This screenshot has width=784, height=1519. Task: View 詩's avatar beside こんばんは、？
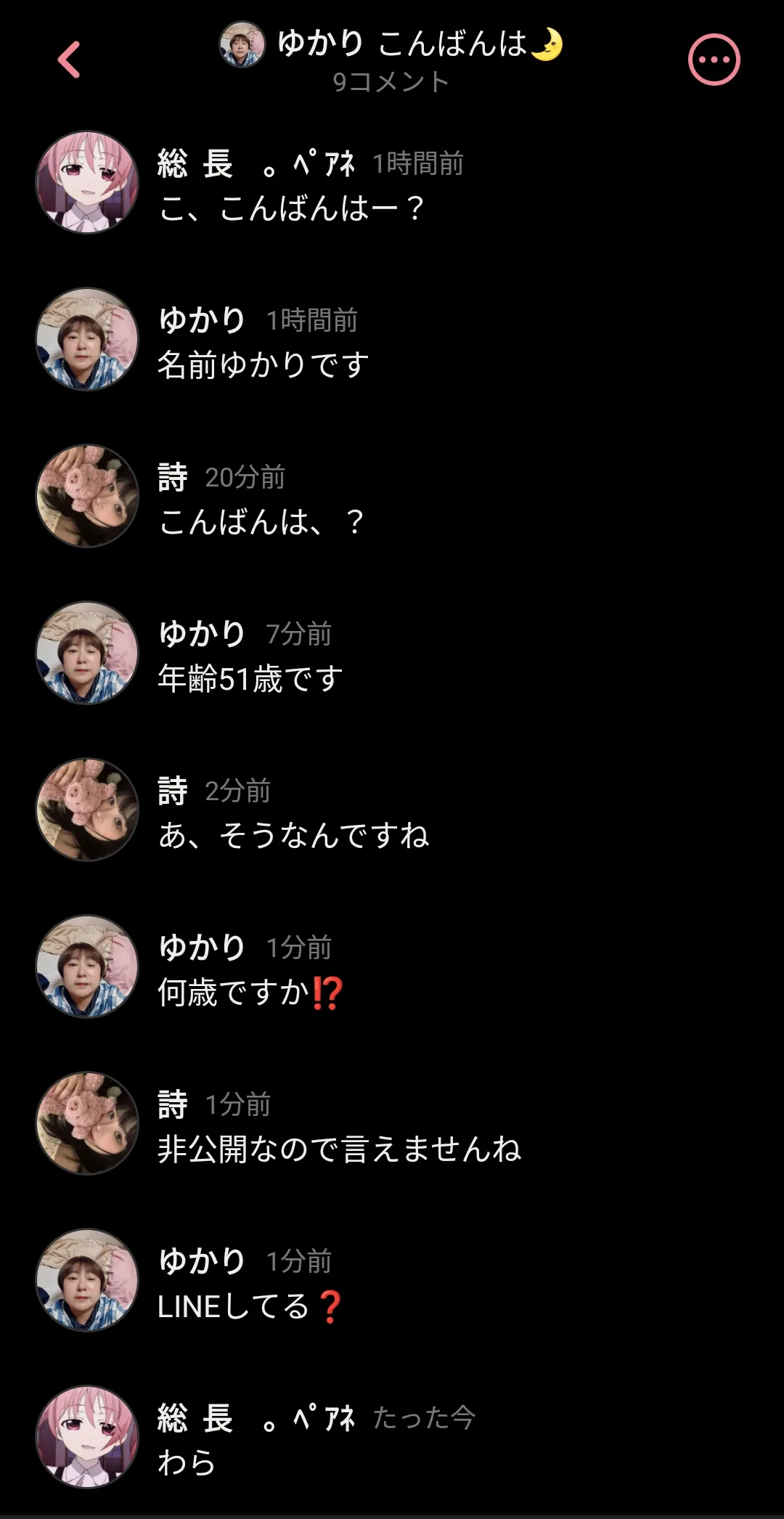click(87, 496)
